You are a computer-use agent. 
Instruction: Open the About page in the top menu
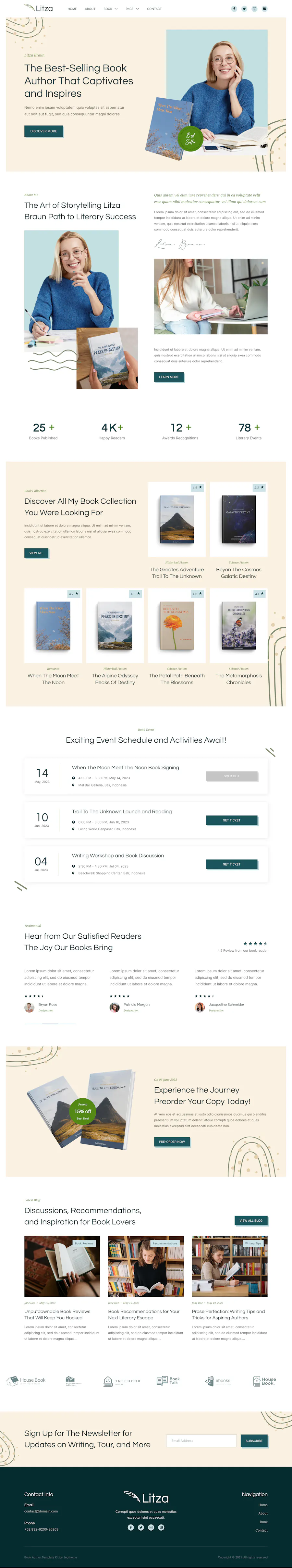pyautogui.click(x=90, y=9)
